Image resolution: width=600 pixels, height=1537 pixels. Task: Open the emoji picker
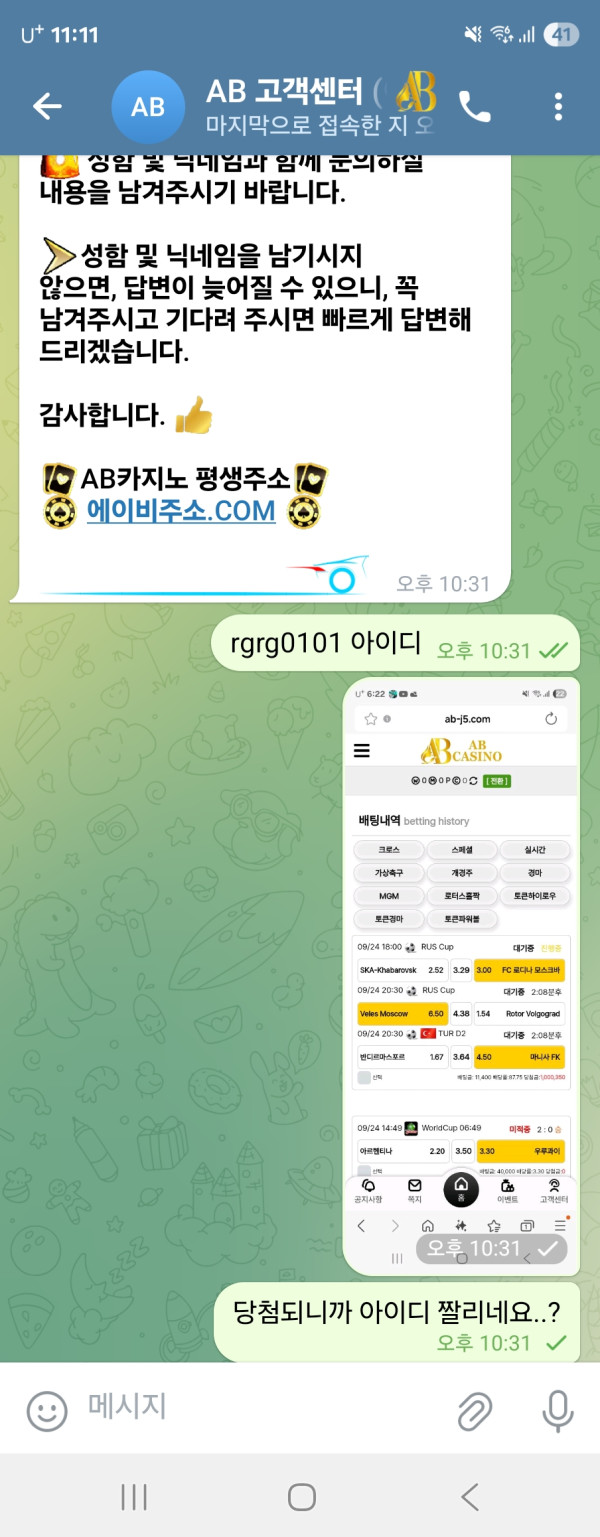(x=46, y=1411)
